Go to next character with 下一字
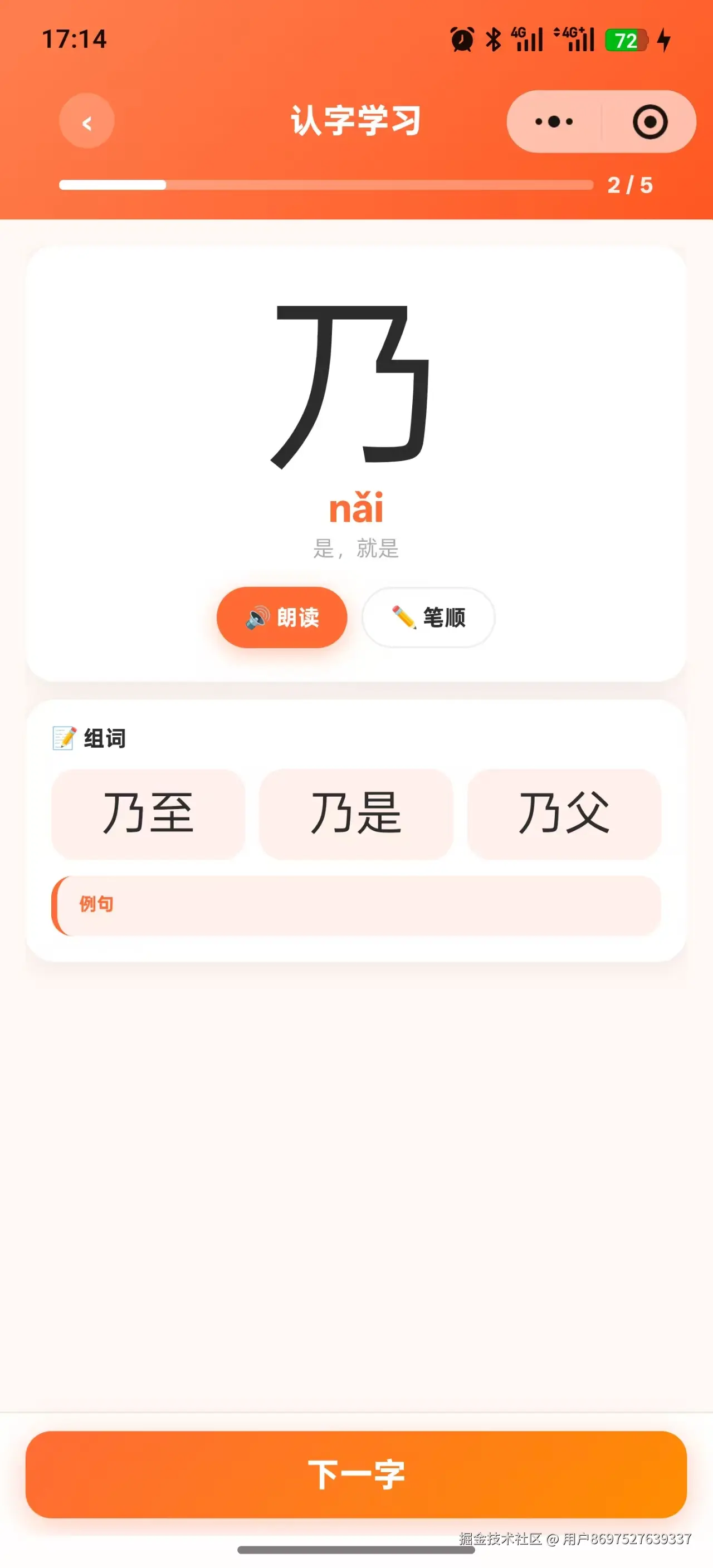Image resolution: width=713 pixels, height=1568 pixels. click(x=356, y=1474)
